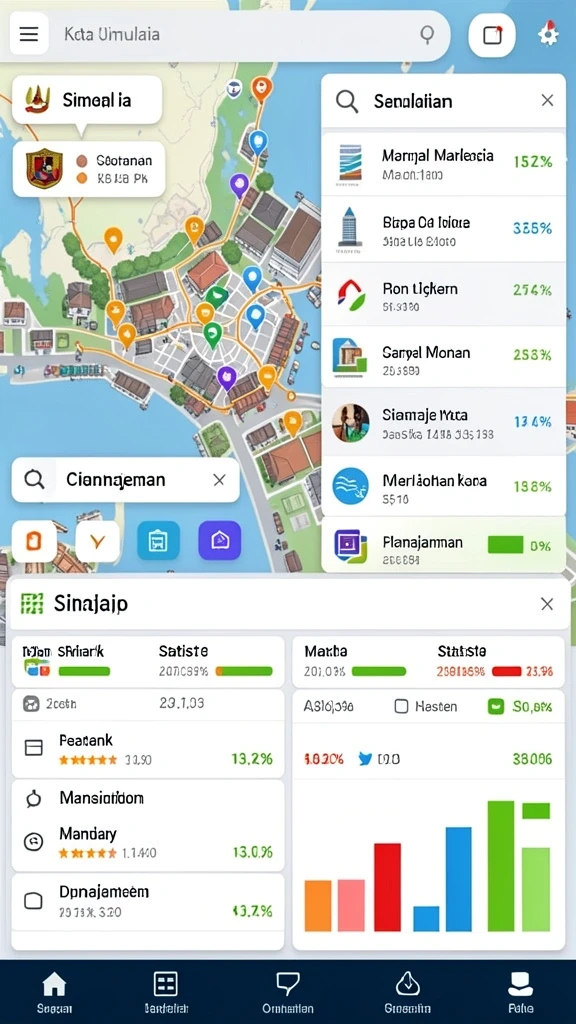Open the square notification button in top bar
The height and width of the screenshot is (1024, 576).
(x=492, y=35)
